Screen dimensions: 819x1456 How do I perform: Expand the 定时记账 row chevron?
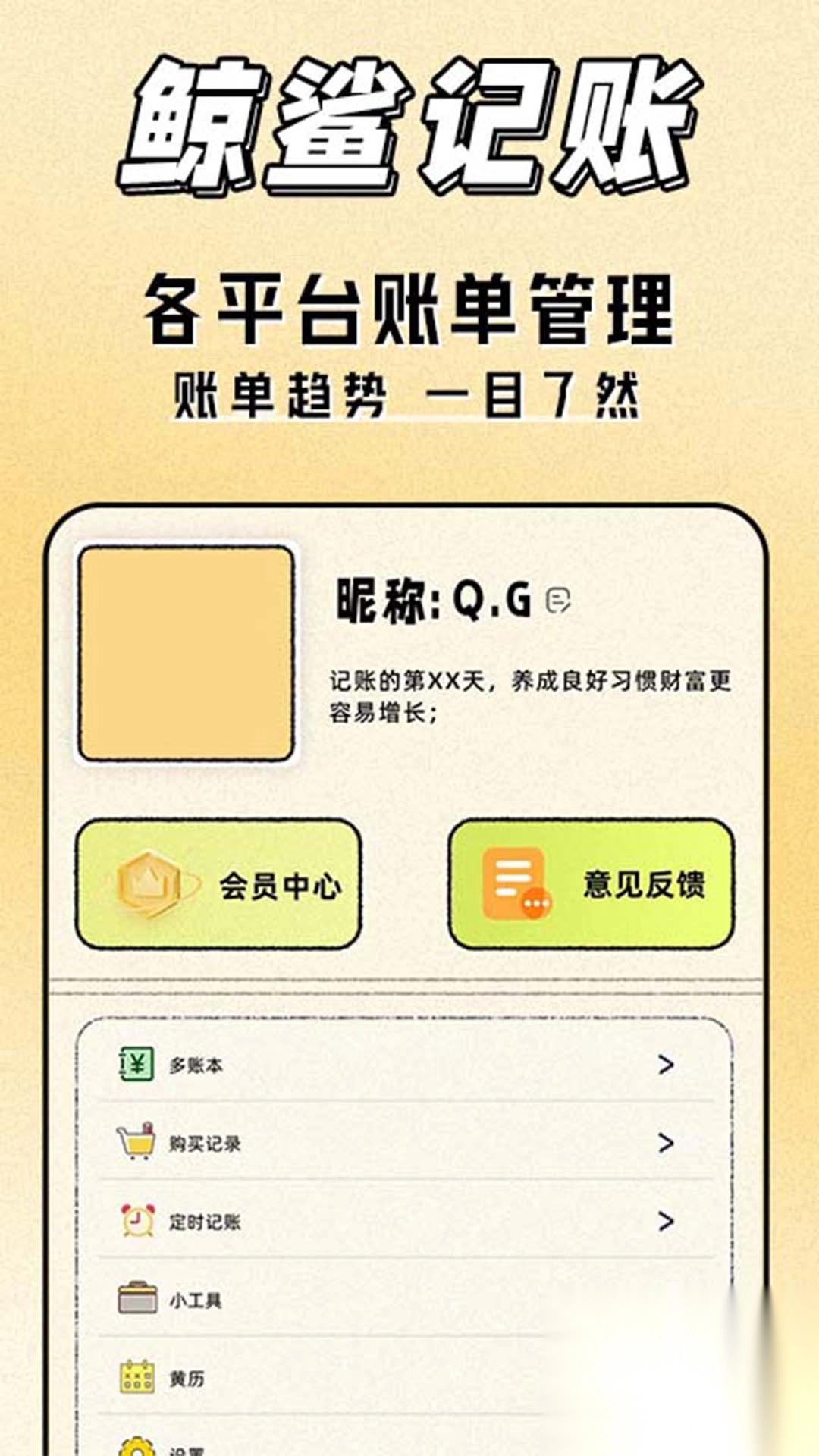click(665, 1221)
